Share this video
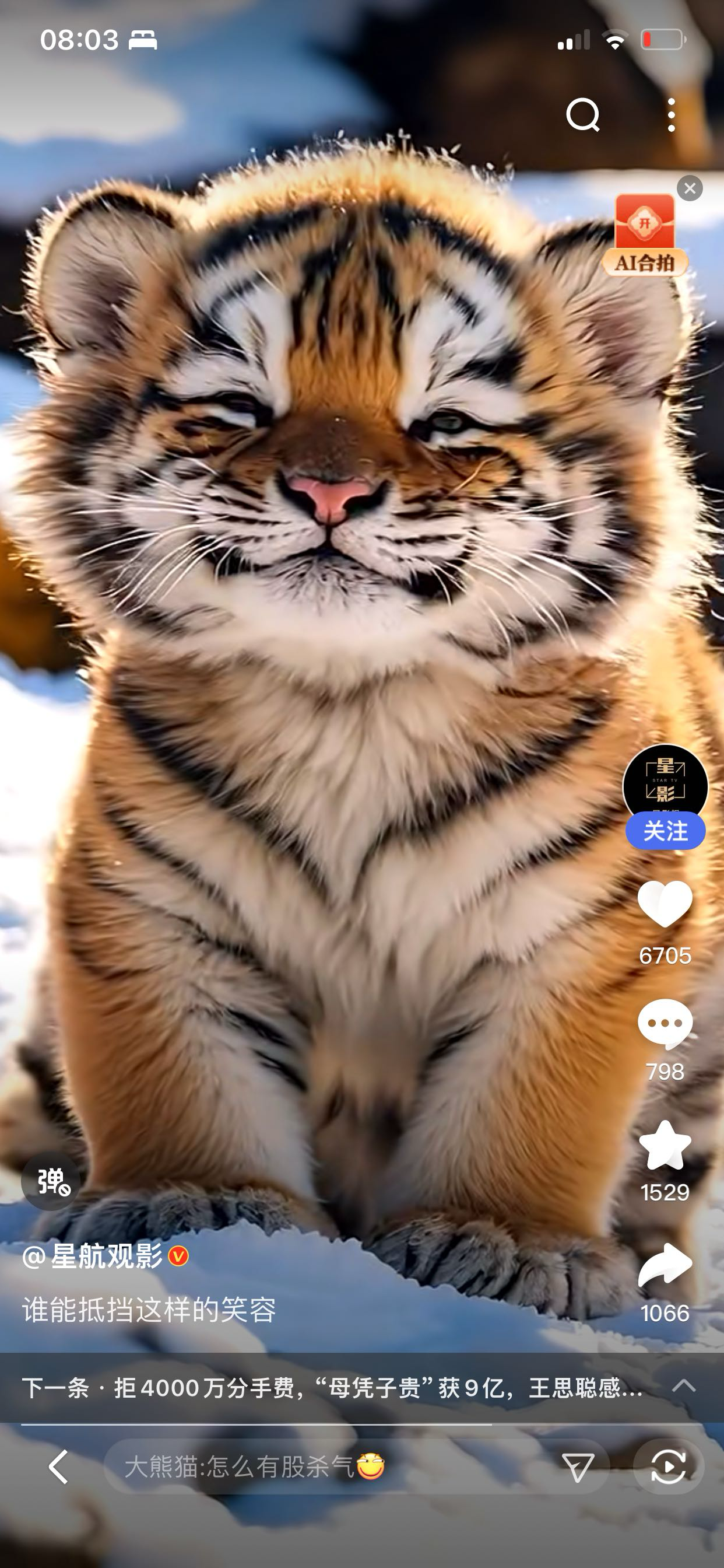The image size is (724, 1568). coord(665,1265)
